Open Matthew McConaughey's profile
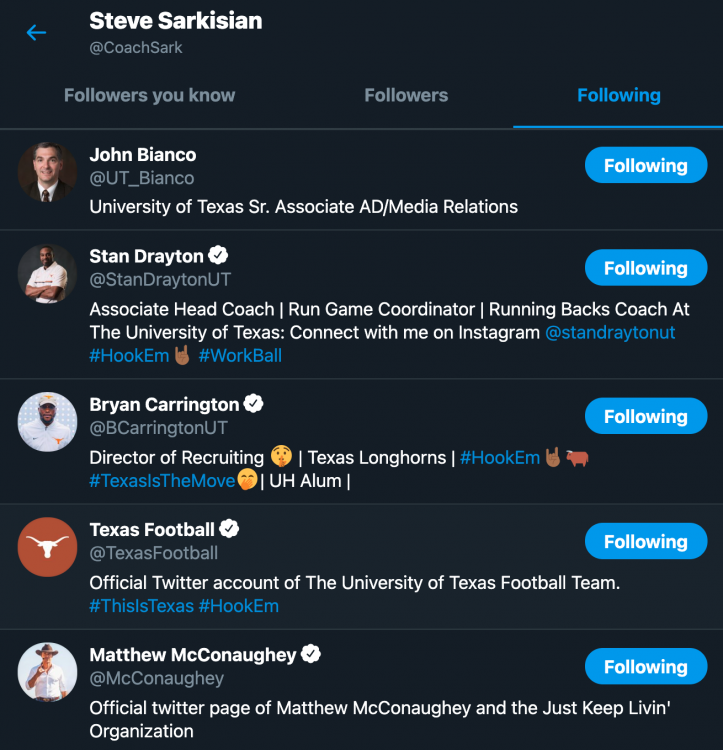Image resolution: width=723 pixels, height=750 pixels. click(193, 655)
